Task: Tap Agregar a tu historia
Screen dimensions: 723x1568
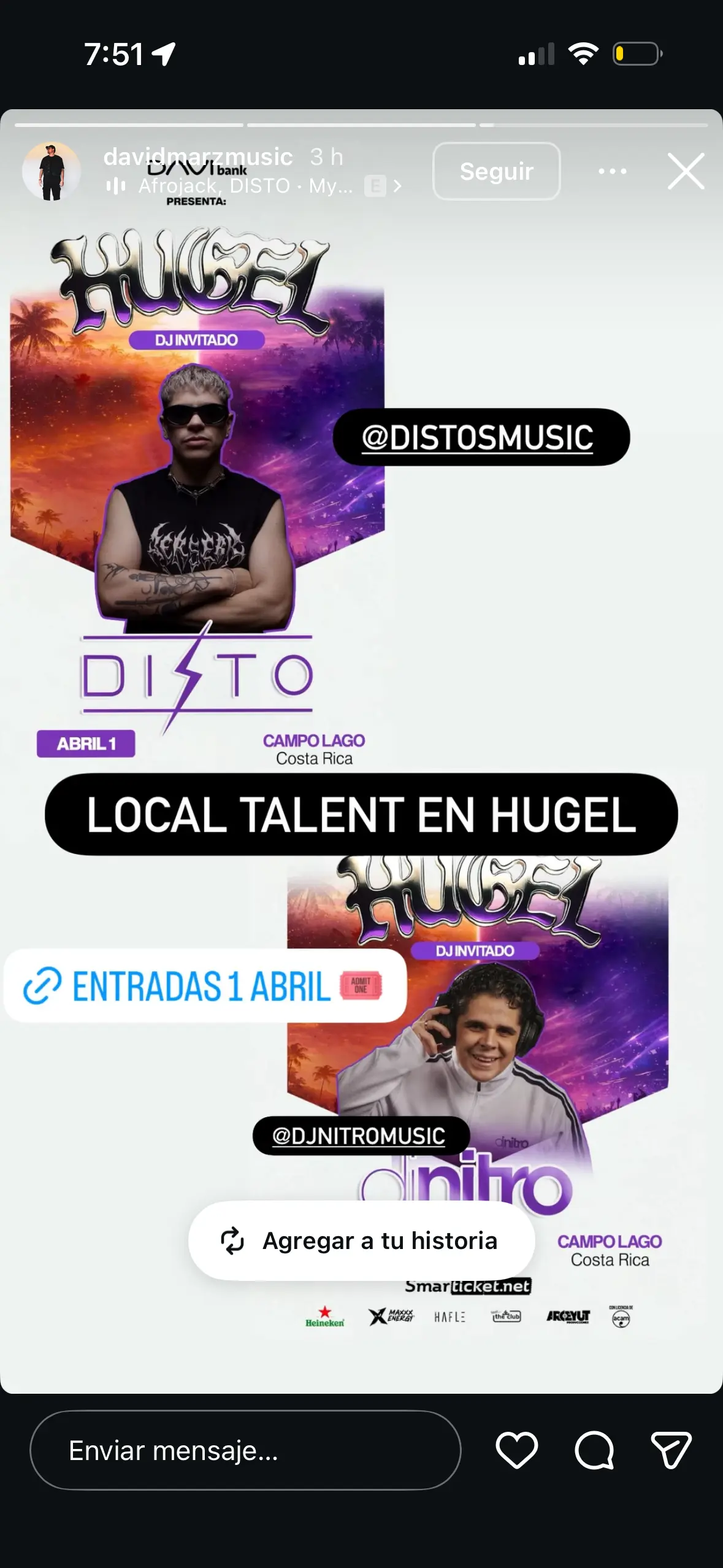Action: (x=361, y=1240)
